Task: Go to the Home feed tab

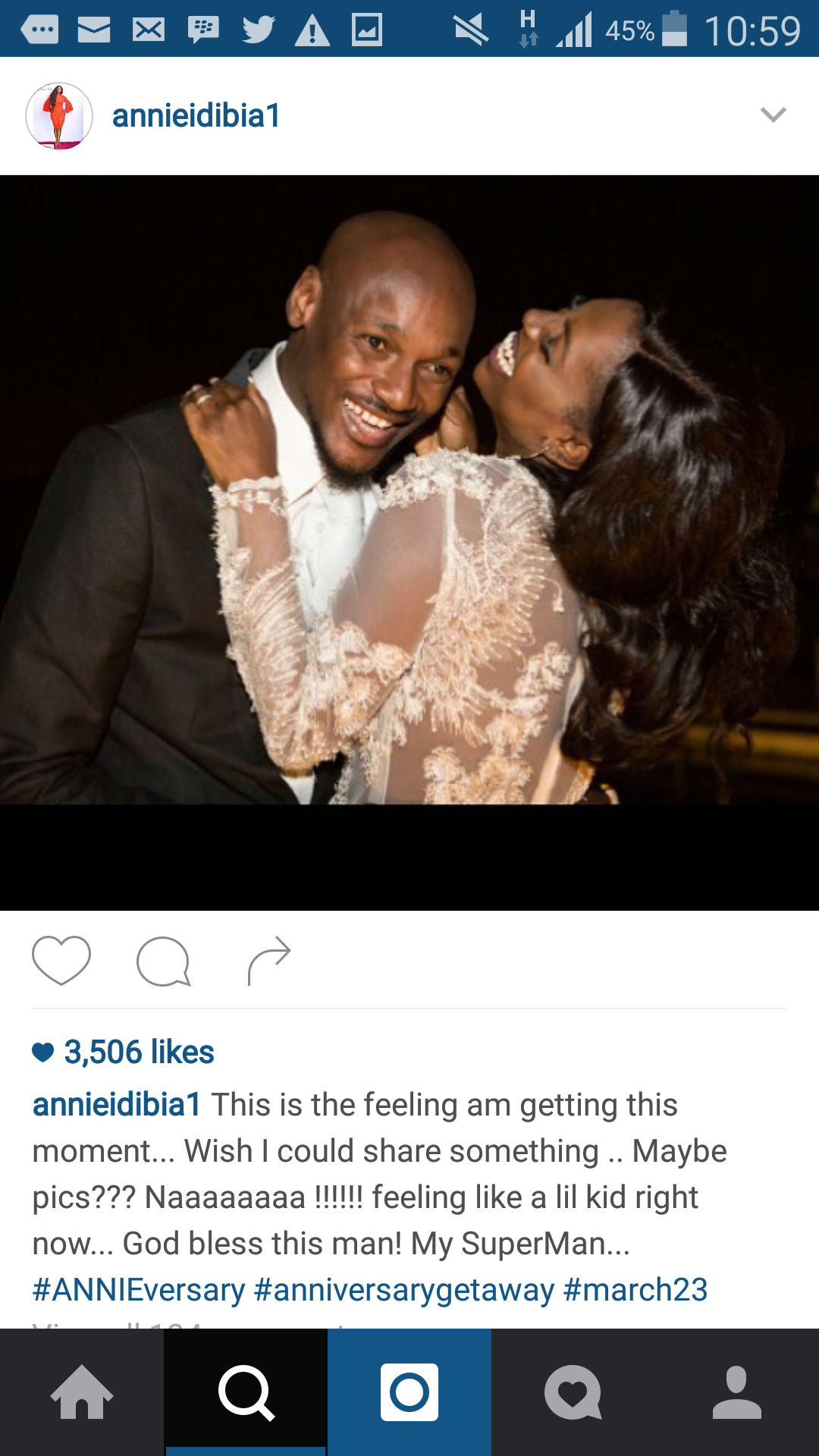Action: (x=82, y=1392)
